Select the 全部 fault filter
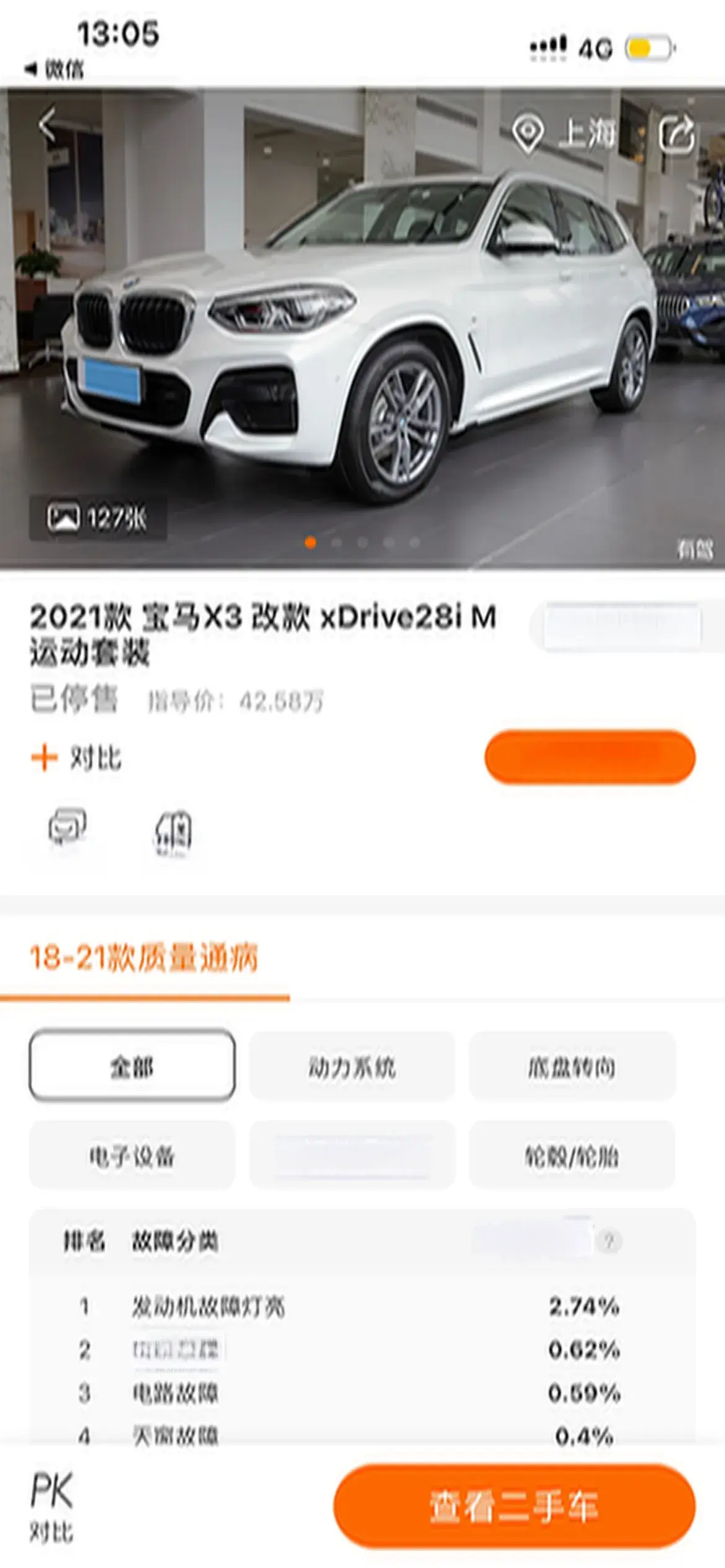725x1568 pixels. pos(132,1067)
